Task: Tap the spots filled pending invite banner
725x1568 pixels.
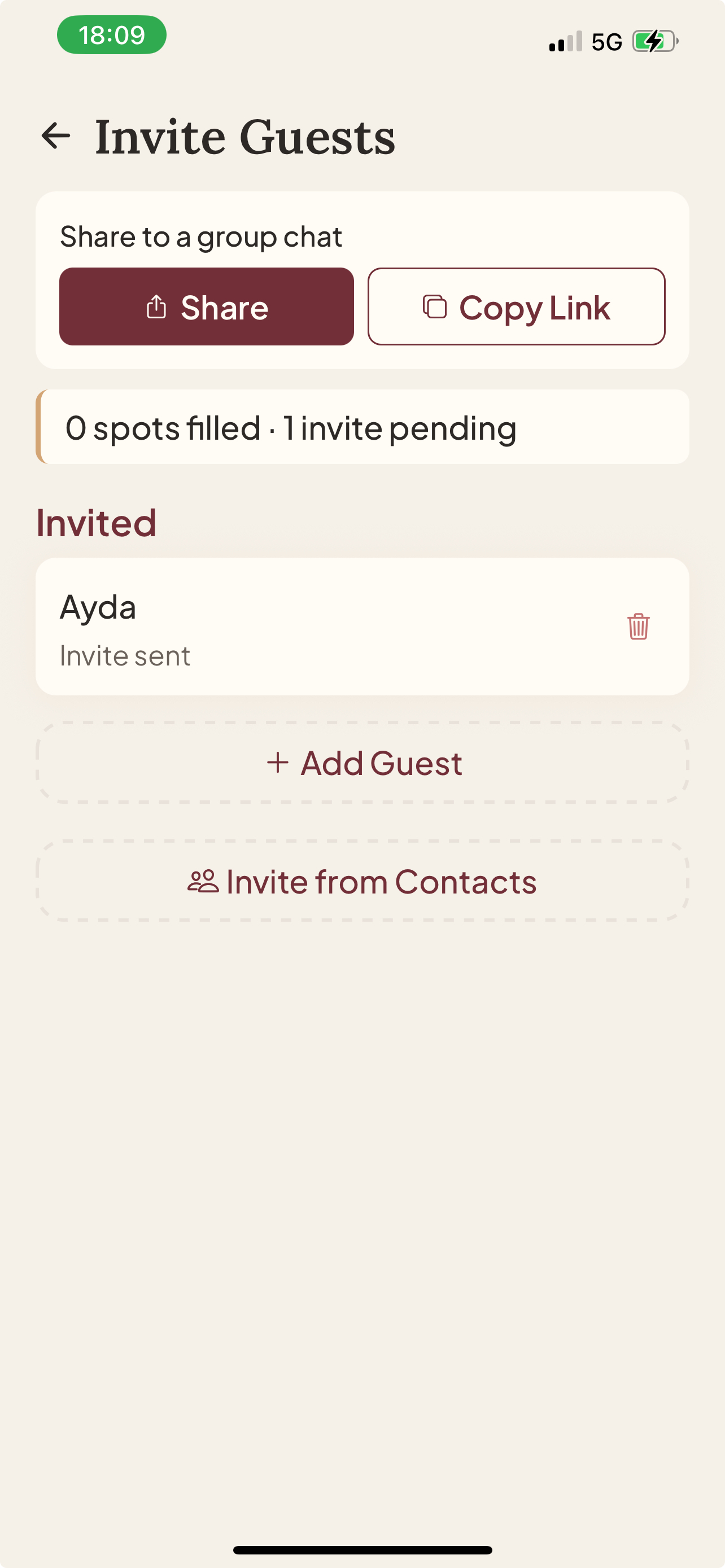Action: click(363, 427)
